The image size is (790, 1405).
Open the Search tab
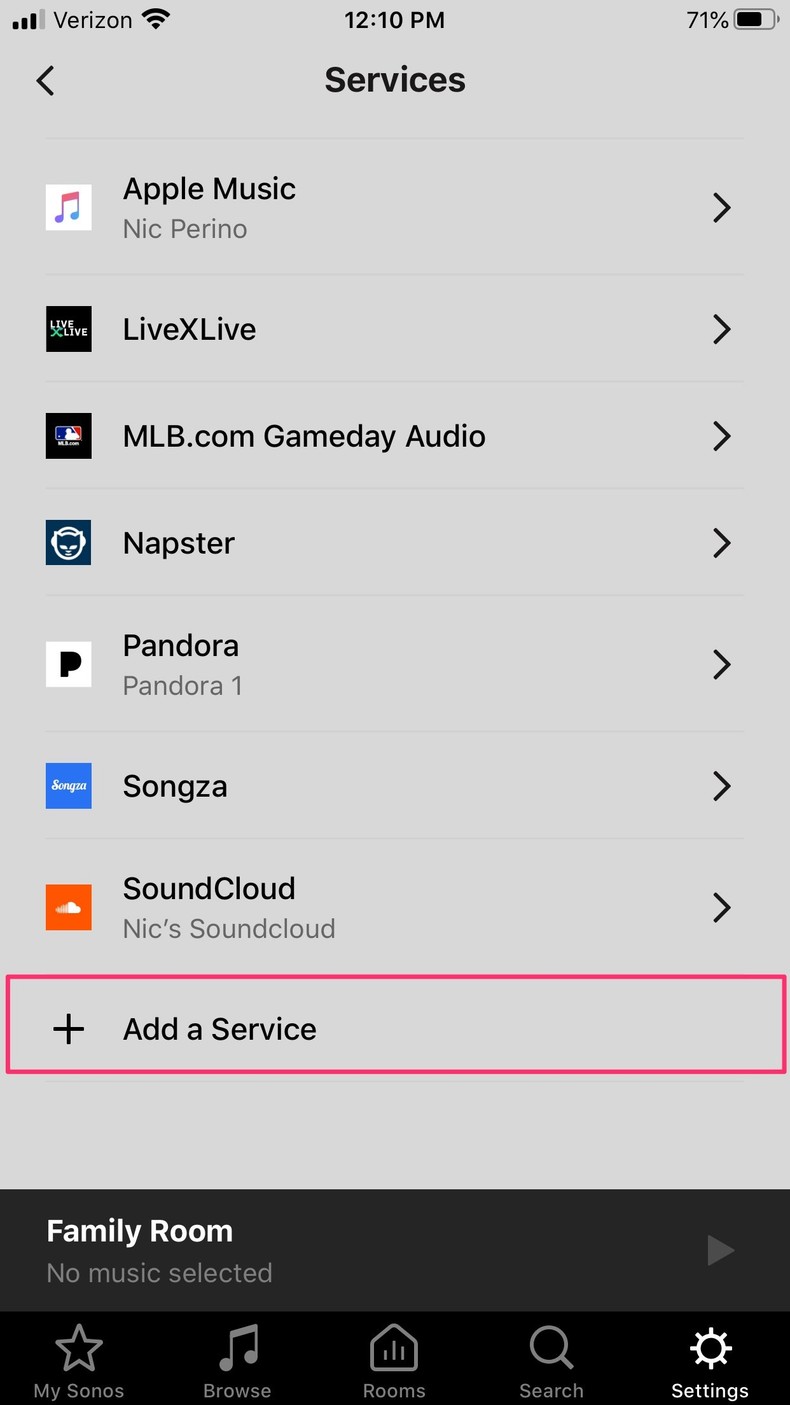point(551,1358)
